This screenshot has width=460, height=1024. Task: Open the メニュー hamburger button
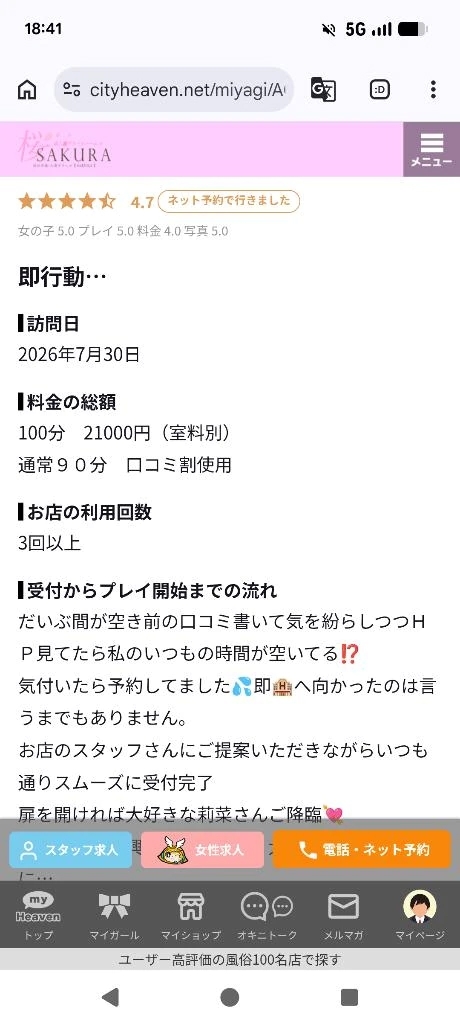431,149
